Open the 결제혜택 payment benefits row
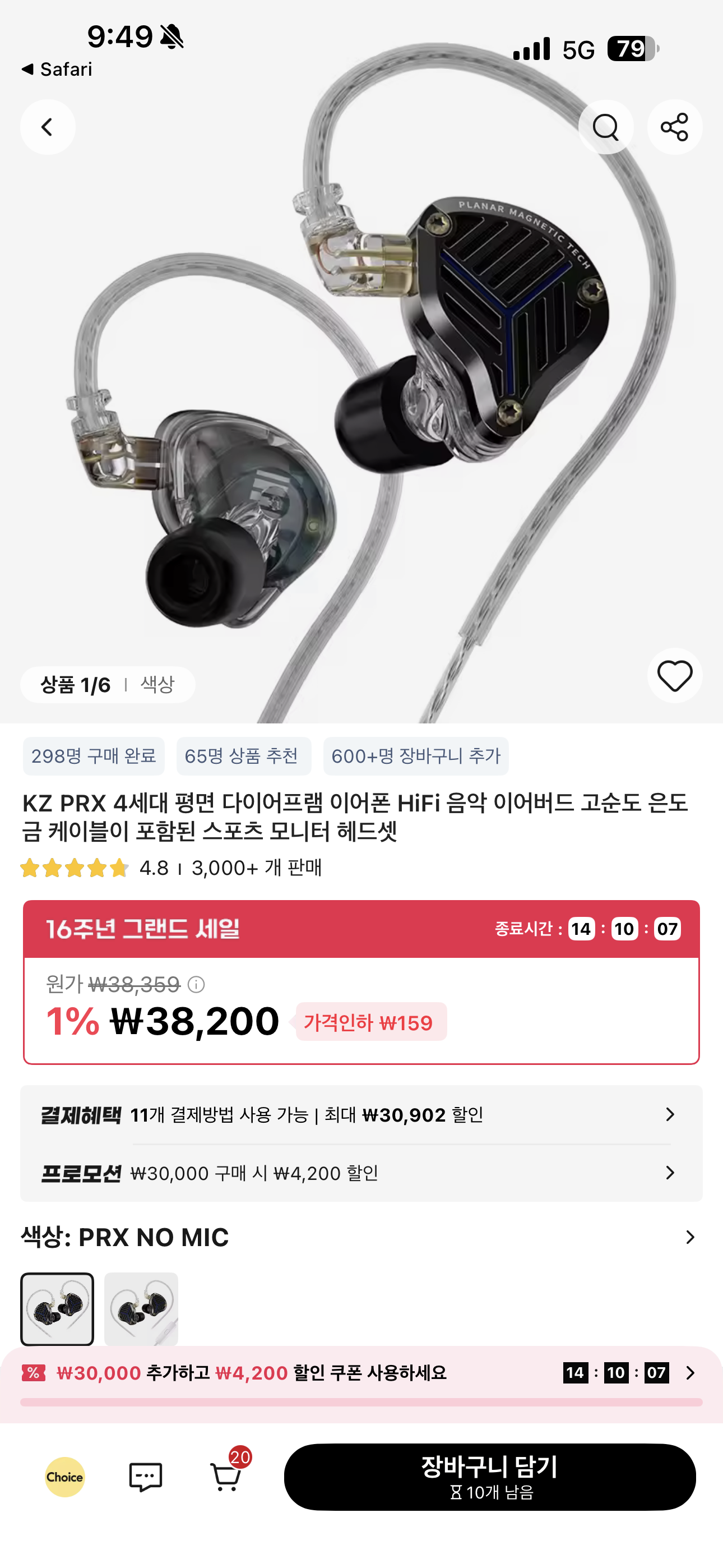The height and width of the screenshot is (1568, 723). coord(361,1114)
